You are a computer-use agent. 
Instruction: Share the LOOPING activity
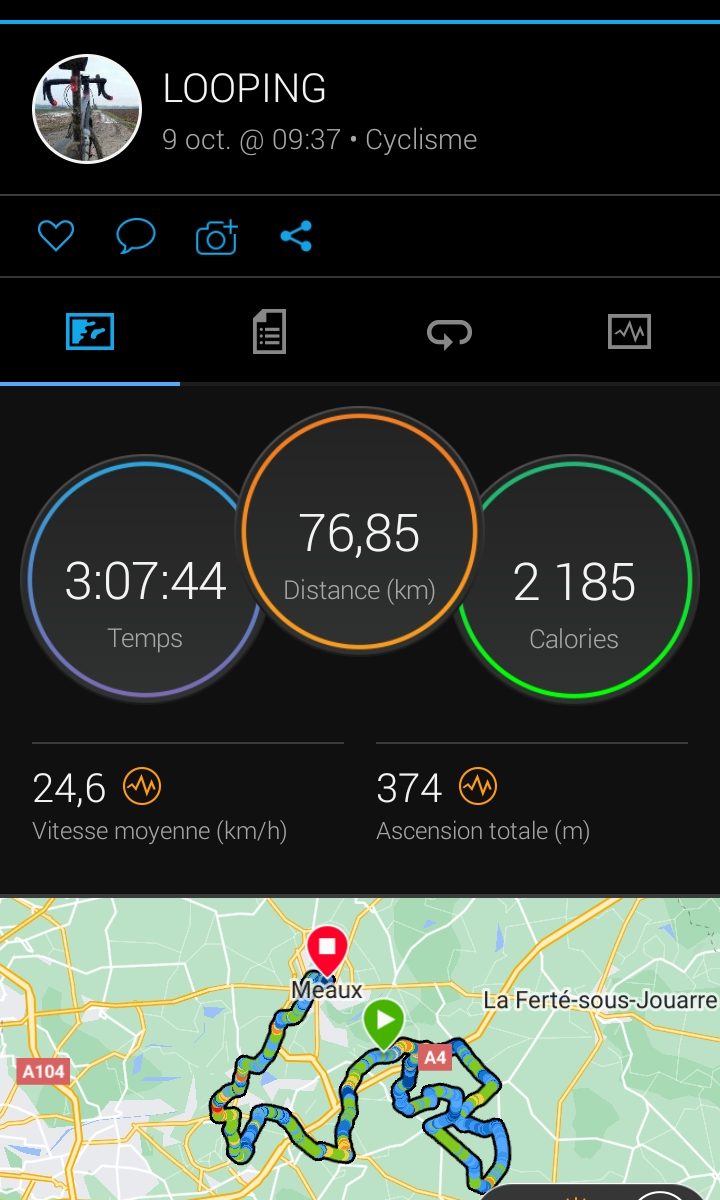[296, 236]
